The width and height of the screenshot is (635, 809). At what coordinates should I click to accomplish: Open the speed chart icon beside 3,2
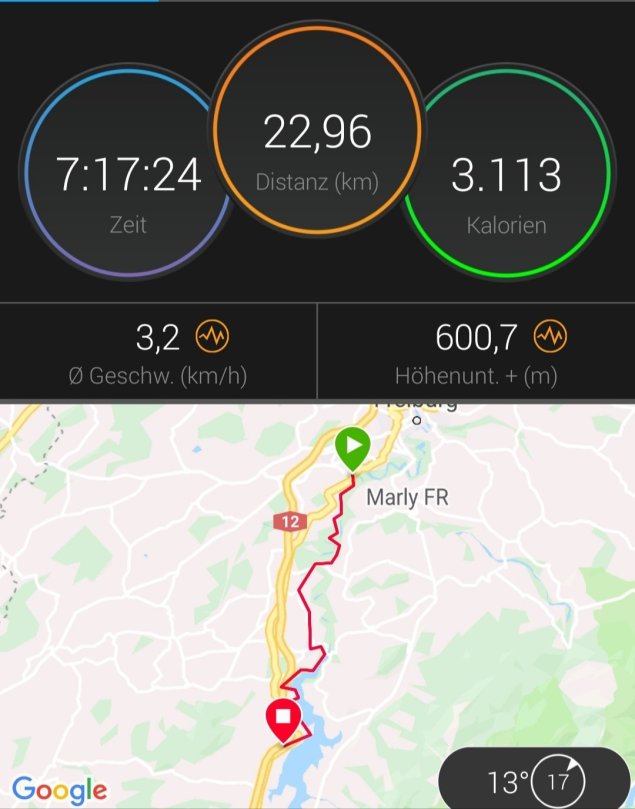[212, 338]
